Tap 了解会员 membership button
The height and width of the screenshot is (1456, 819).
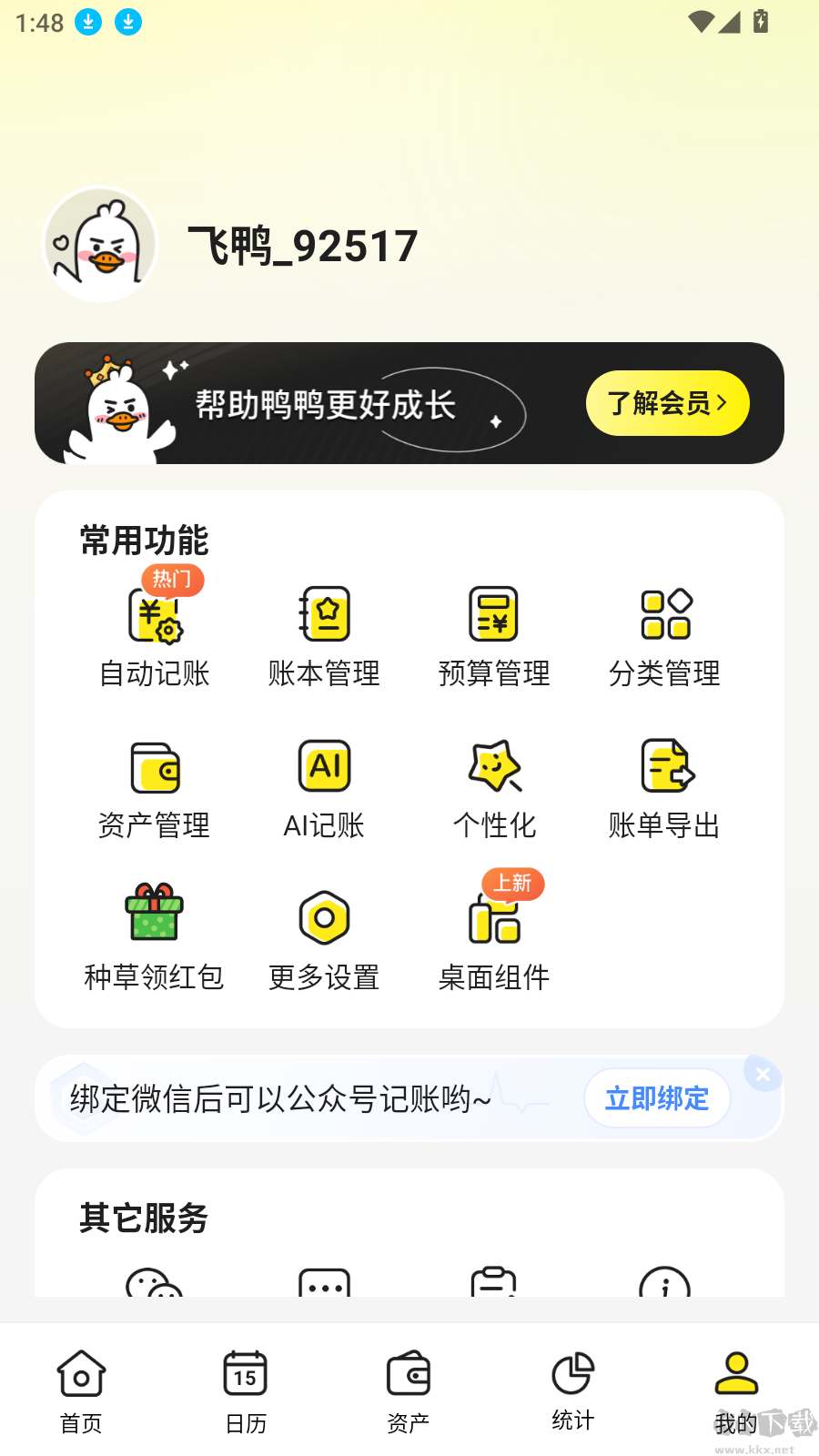(667, 403)
